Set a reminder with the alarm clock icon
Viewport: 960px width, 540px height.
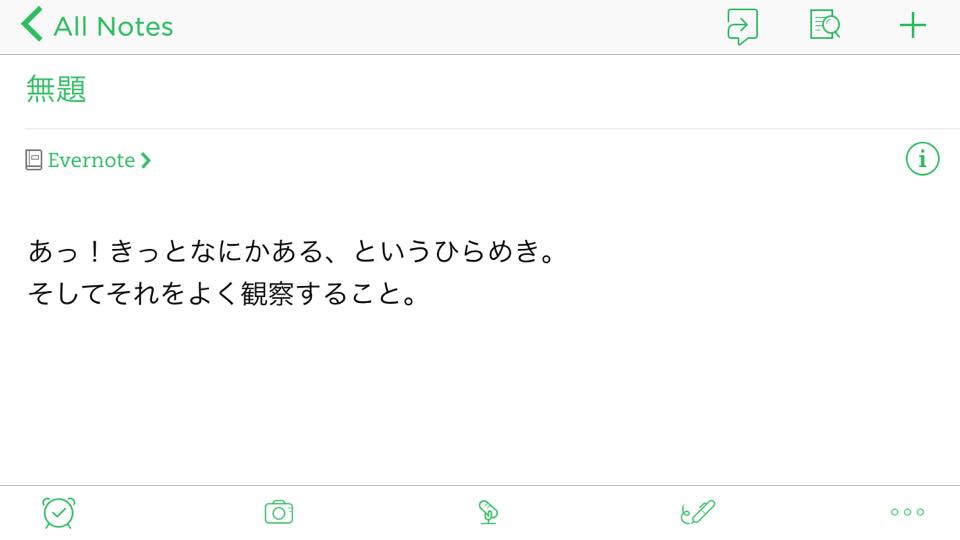click(59, 512)
